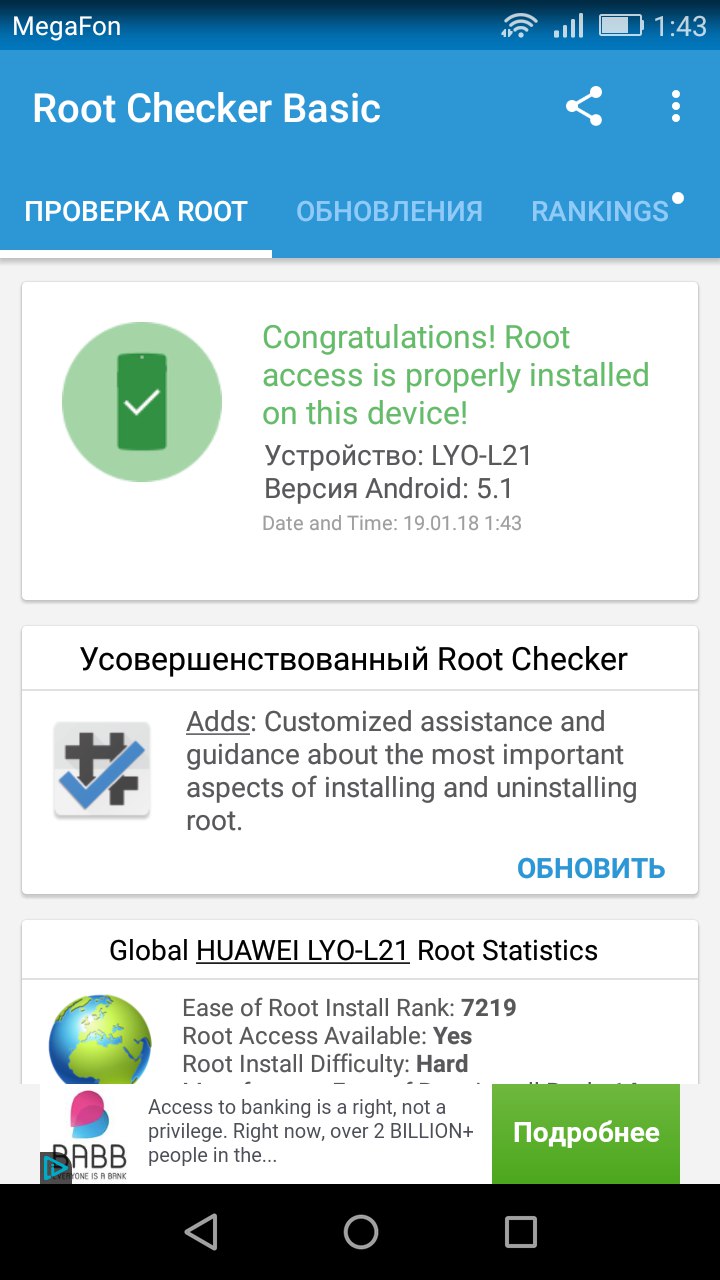
Task: Share the root check result
Action: tap(584, 107)
